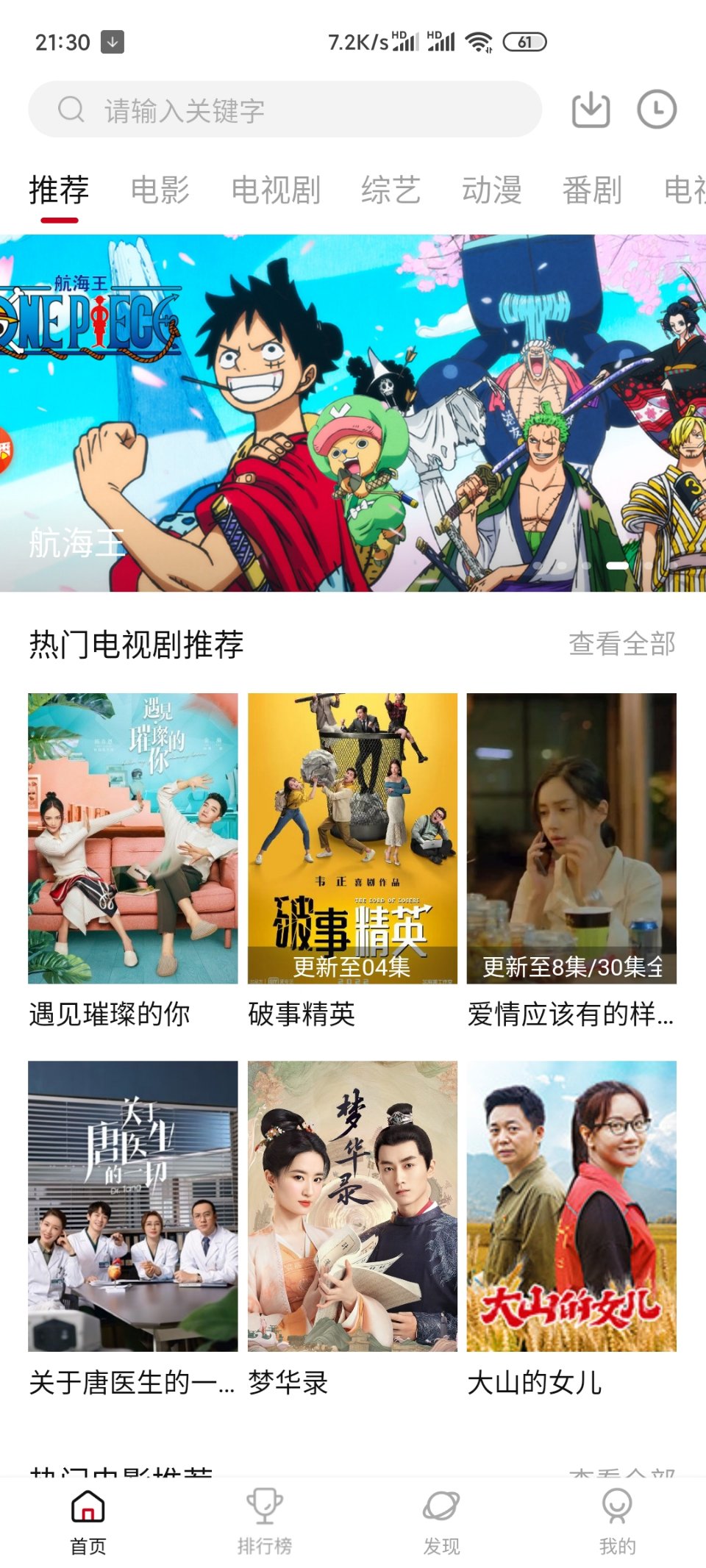Image resolution: width=706 pixels, height=1568 pixels.
Task: Open the download manager icon
Action: click(x=591, y=110)
